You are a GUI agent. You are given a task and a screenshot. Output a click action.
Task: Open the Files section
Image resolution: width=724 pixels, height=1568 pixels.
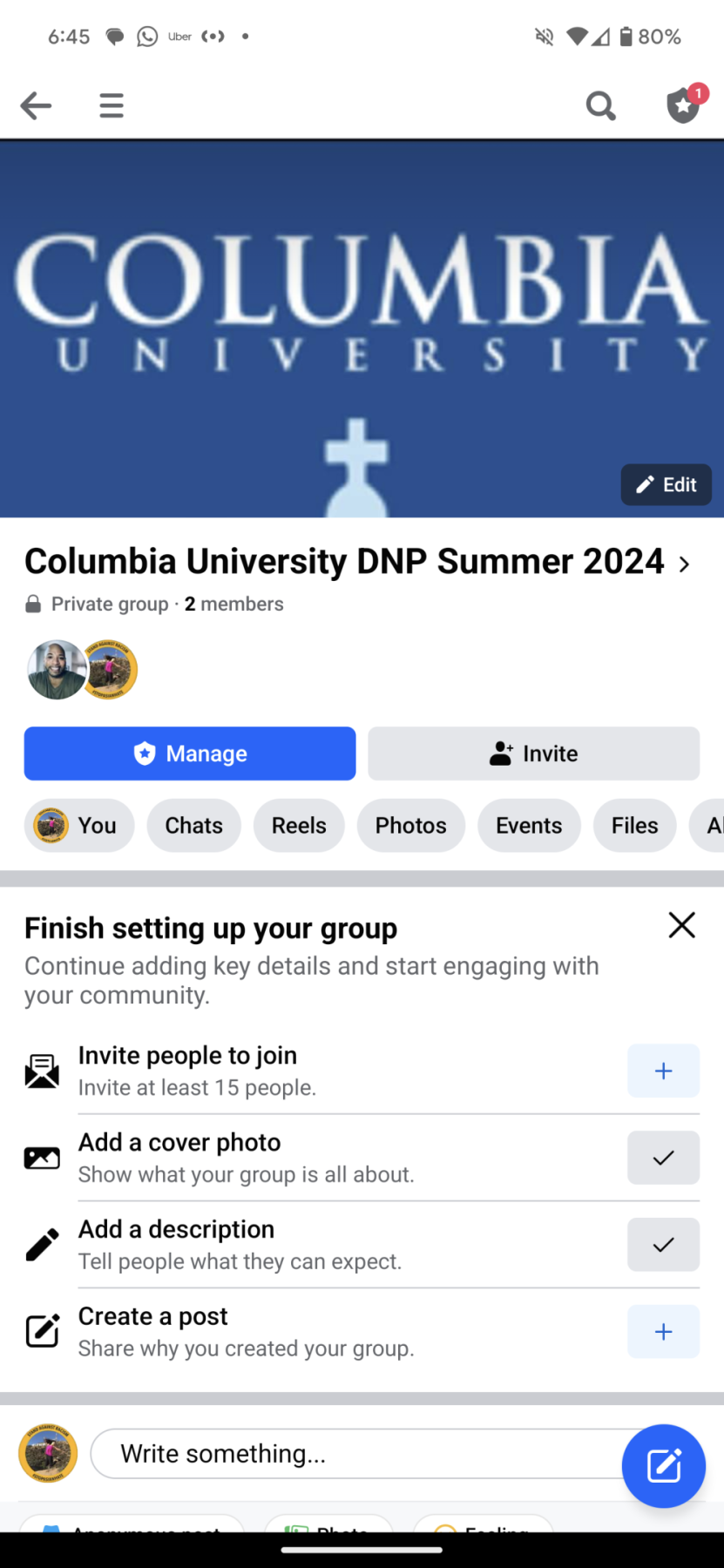(634, 825)
